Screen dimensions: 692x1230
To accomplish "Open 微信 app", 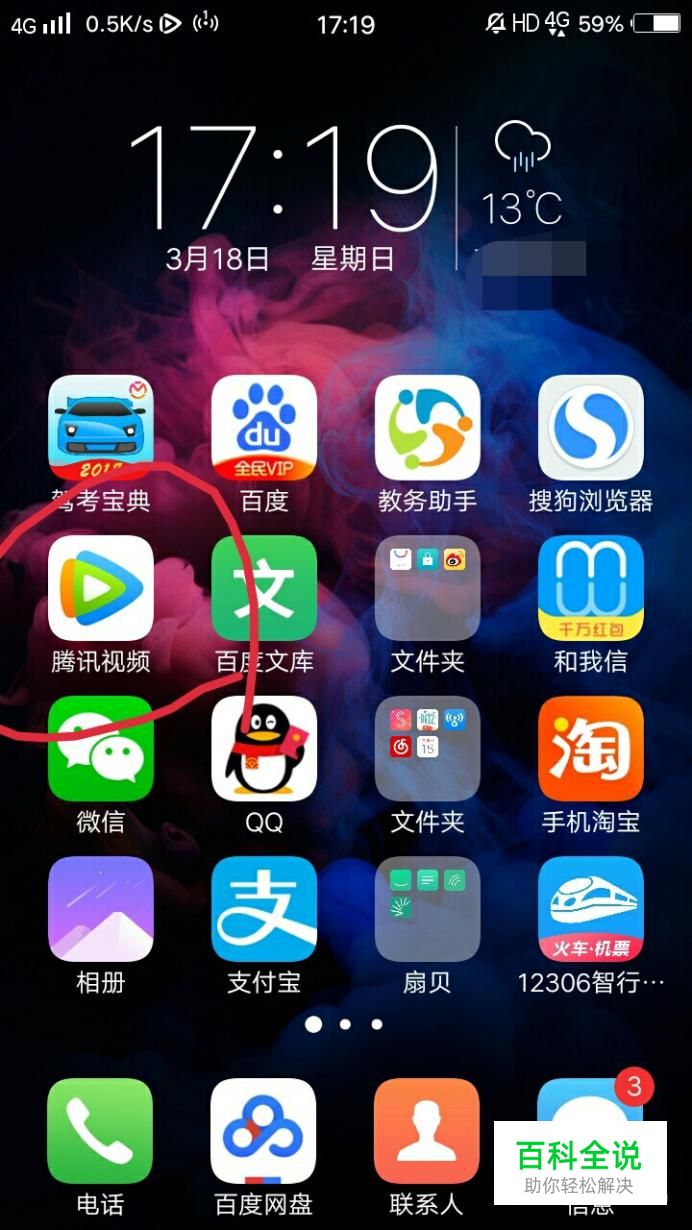I will pyautogui.click(x=100, y=749).
